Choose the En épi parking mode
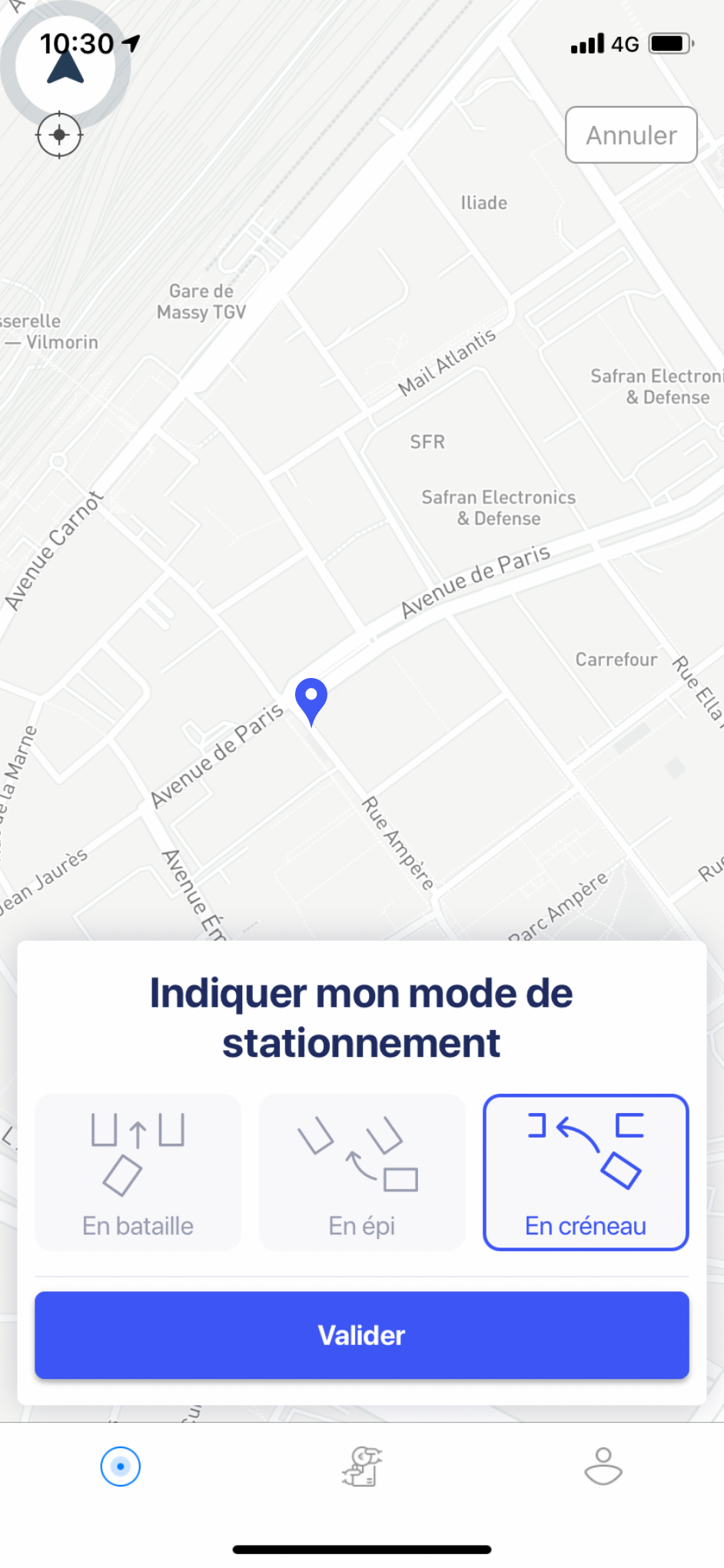This screenshot has width=724, height=1568. (362, 1171)
